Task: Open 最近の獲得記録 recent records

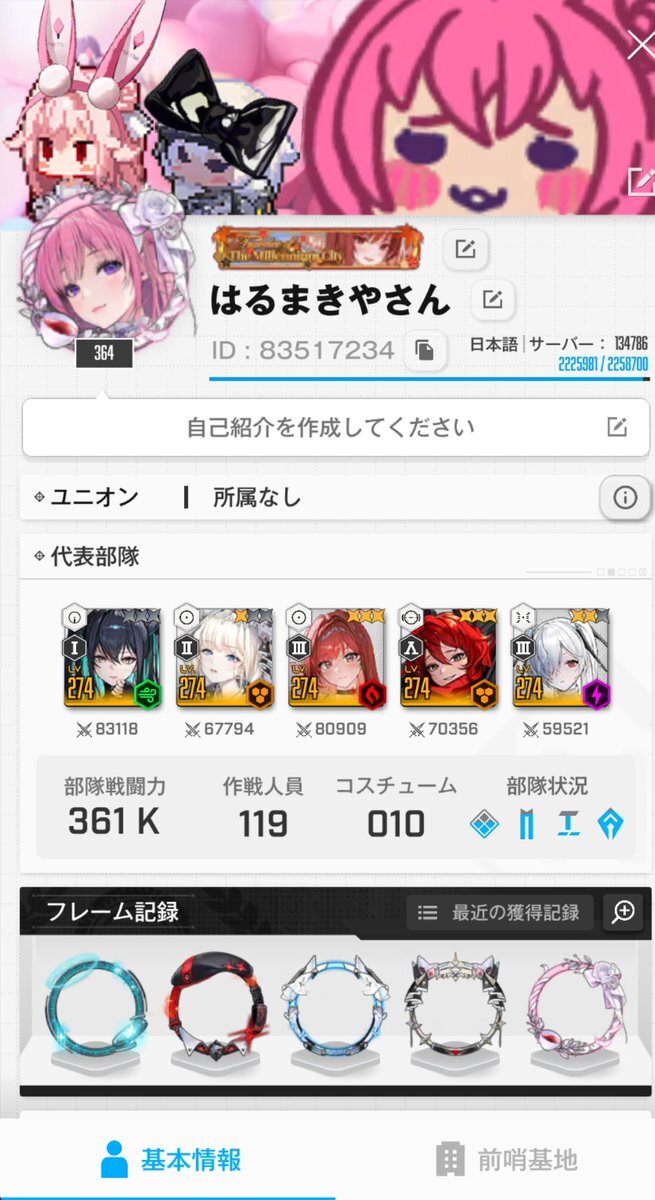Action: [500, 912]
